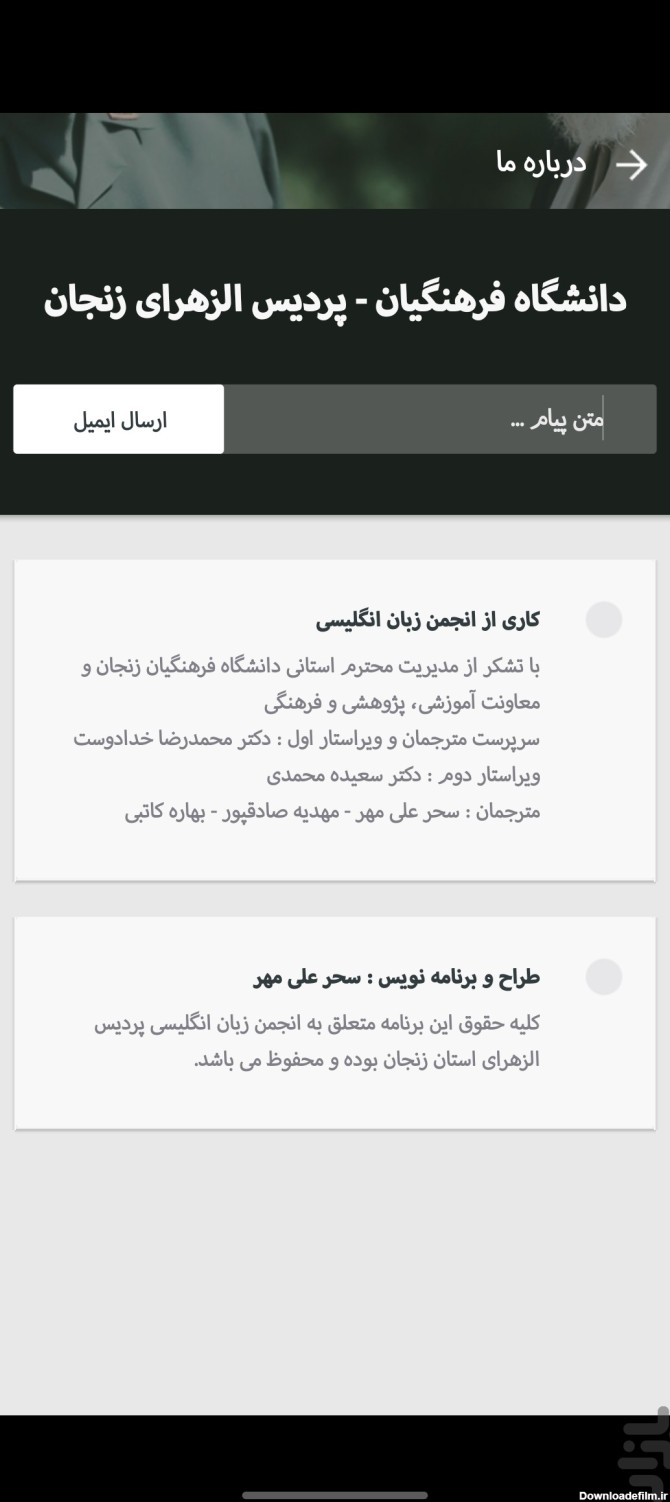This screenshot has width=670, height=1502.
Task: Tap the ارسال ایمیل button
Action: pyautogui.click(x=119, y=419)
